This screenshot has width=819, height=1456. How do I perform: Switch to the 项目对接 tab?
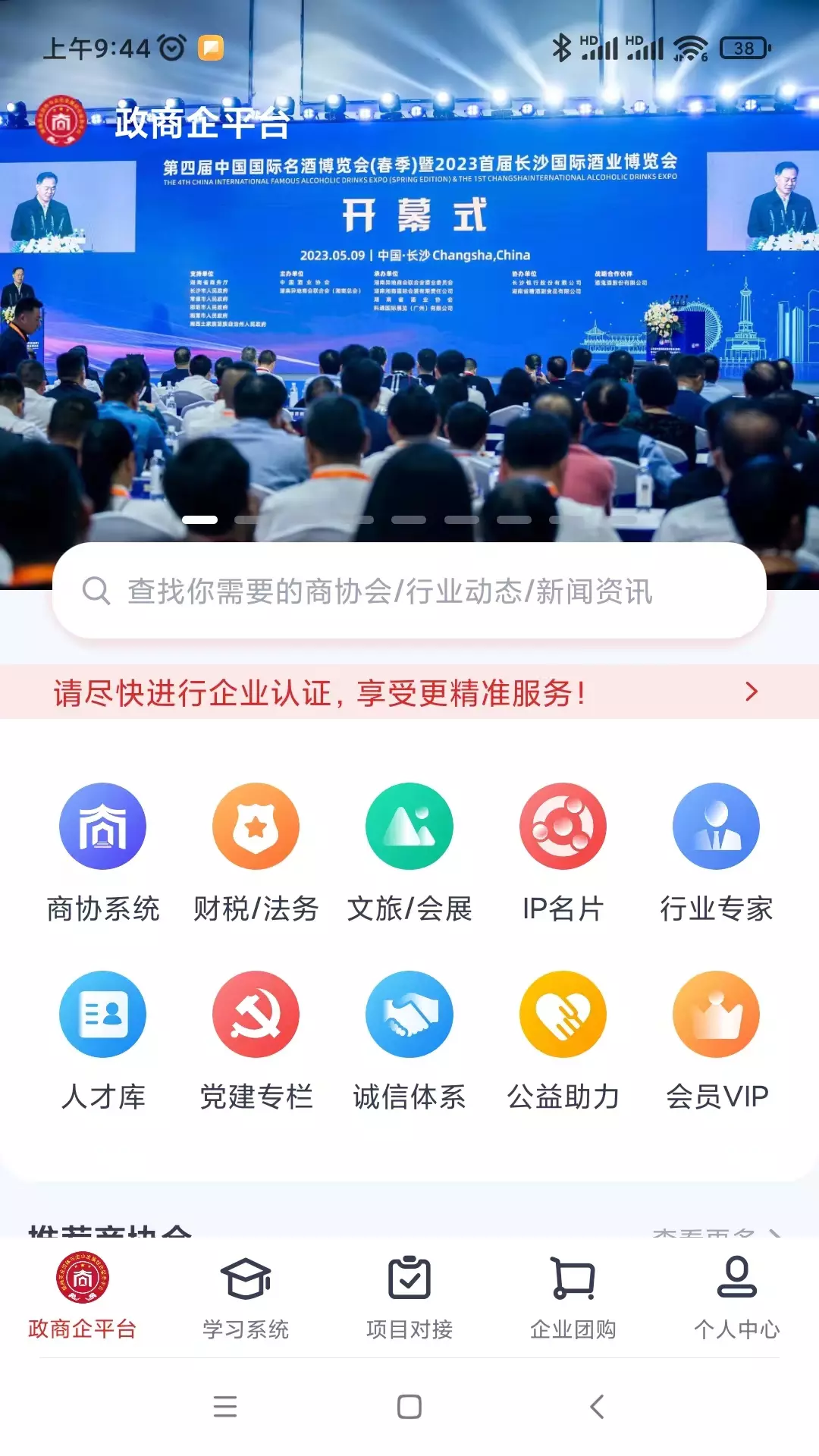[x=409, y=1298]
